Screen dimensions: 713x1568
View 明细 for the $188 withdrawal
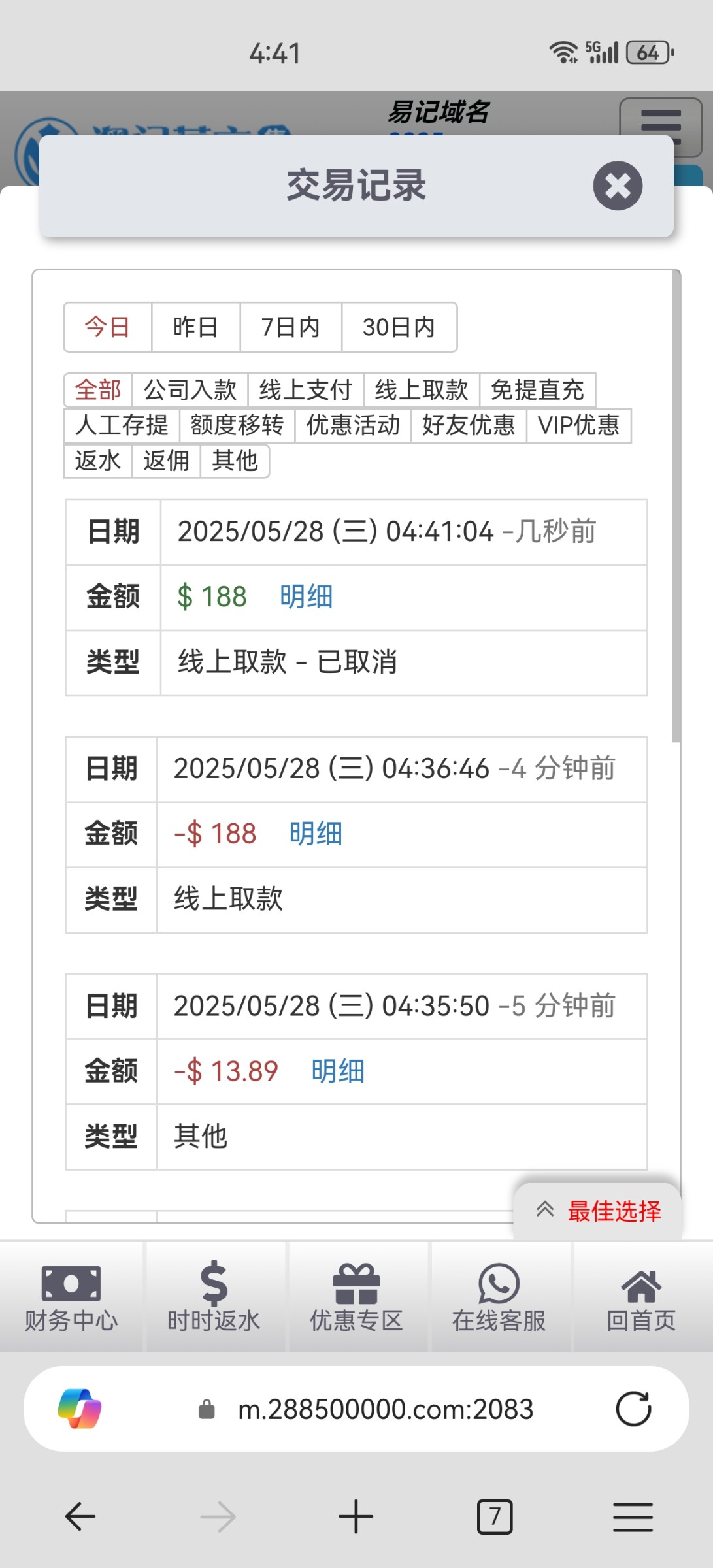pyautogui.click(x=306, y=596)
